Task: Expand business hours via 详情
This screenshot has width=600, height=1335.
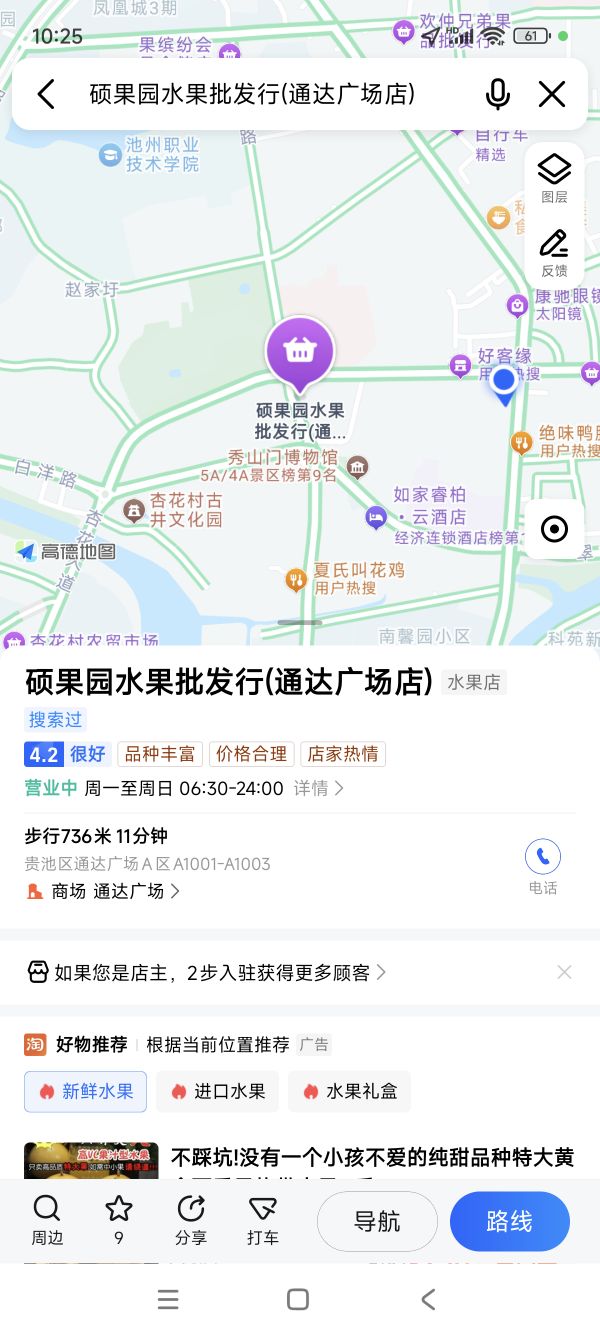Action: tap(318, 788)
